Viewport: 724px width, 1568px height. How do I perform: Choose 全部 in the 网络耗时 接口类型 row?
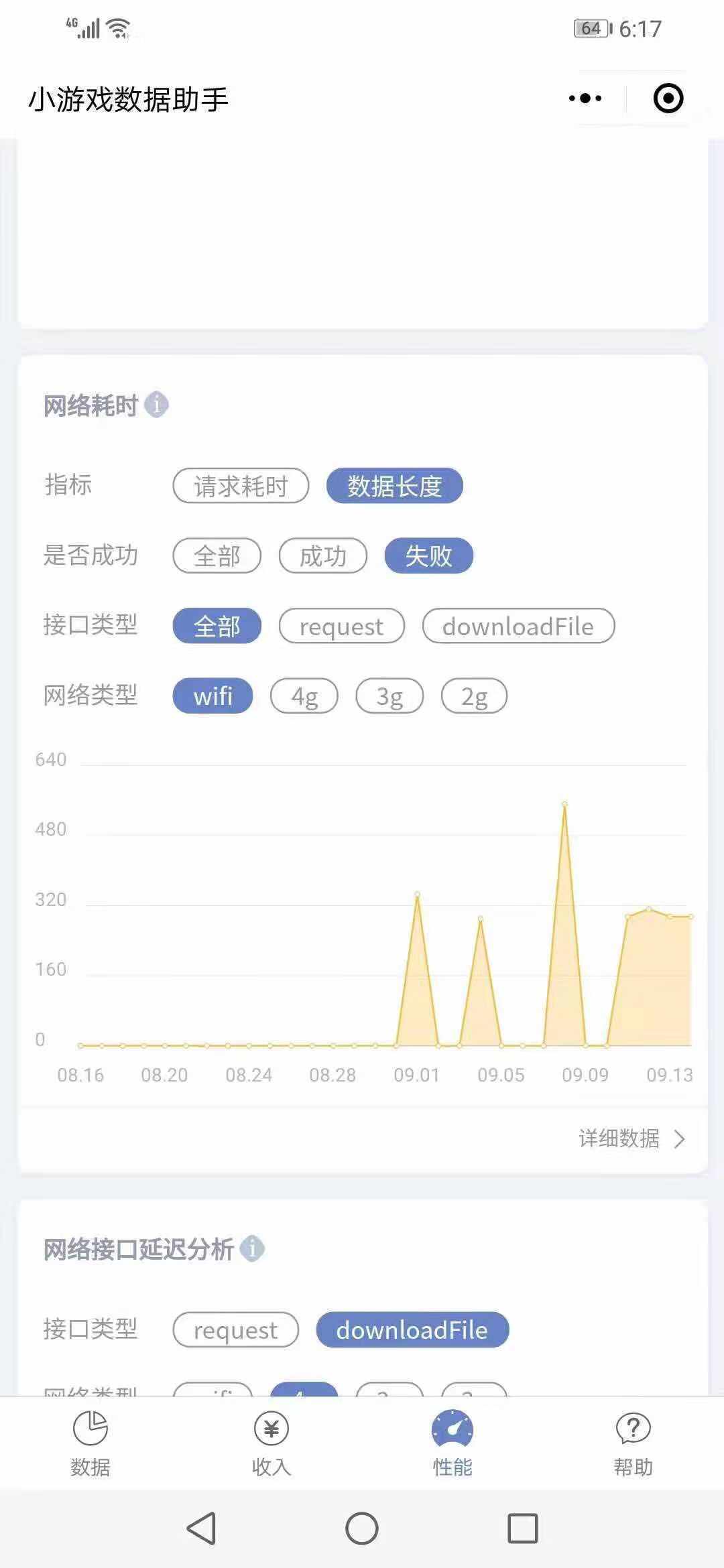coord(217,626)
